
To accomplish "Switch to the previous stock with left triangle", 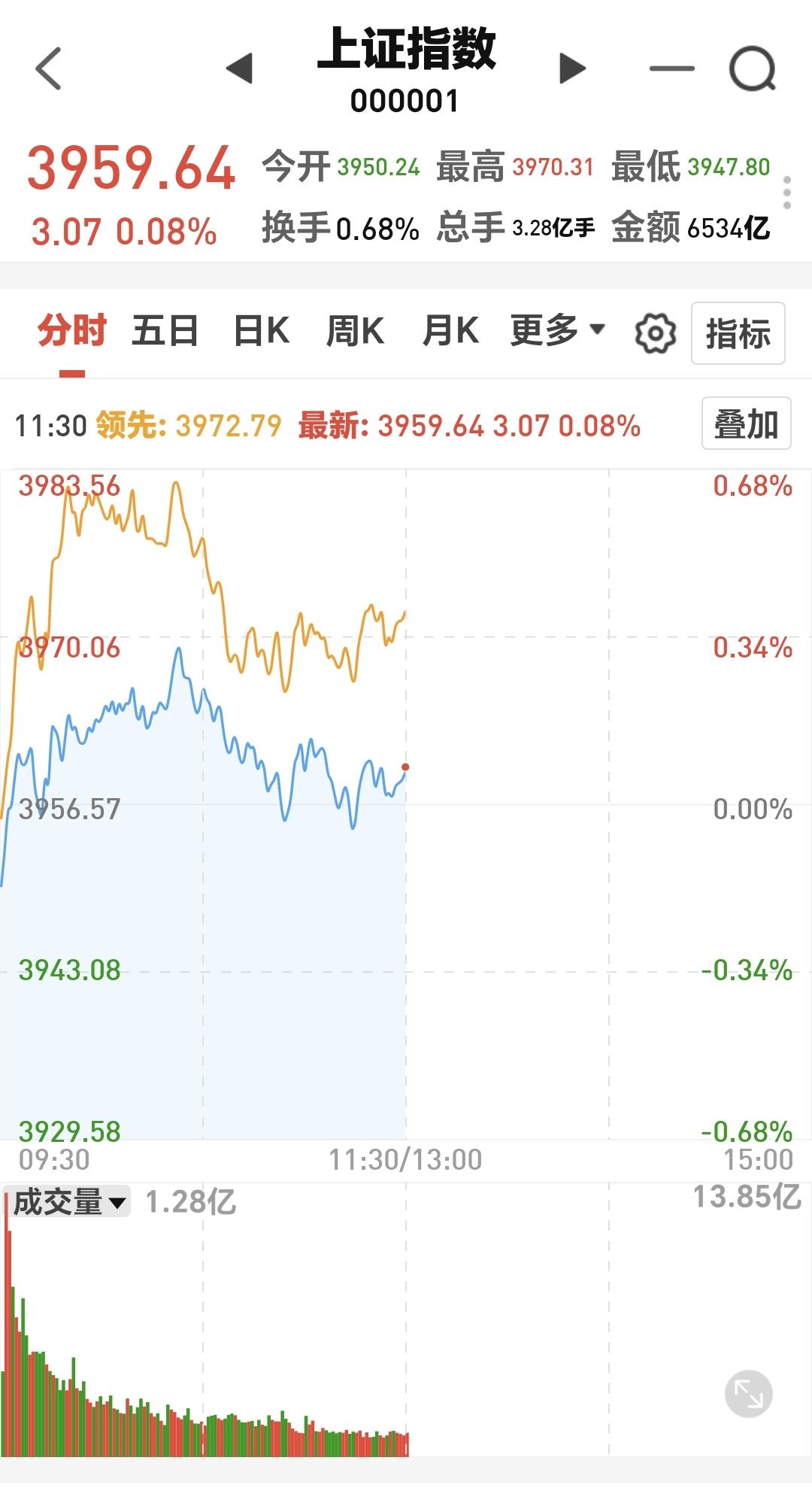I will coord(240,68).
